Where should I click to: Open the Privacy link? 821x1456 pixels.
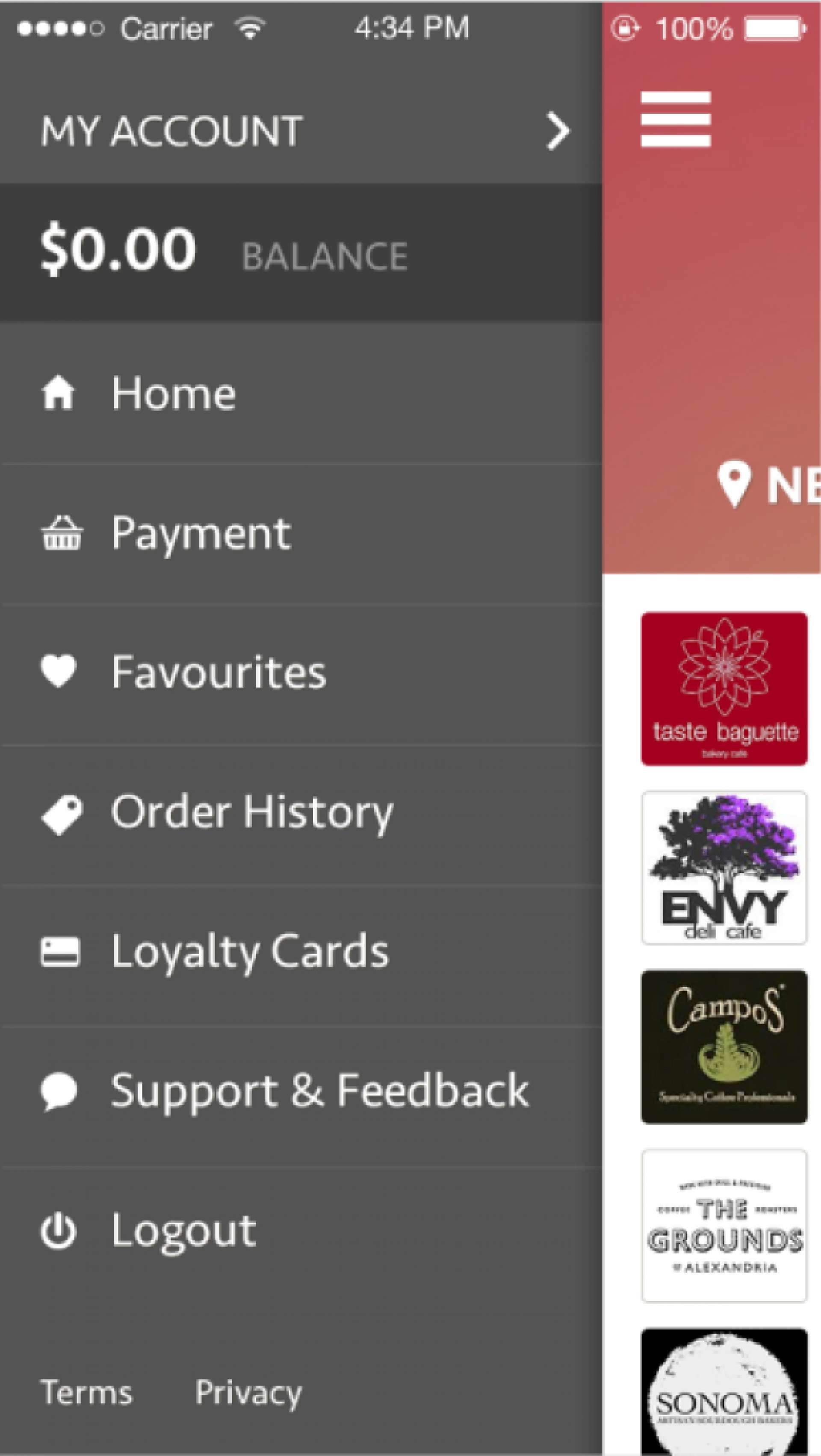(248, 1392)
